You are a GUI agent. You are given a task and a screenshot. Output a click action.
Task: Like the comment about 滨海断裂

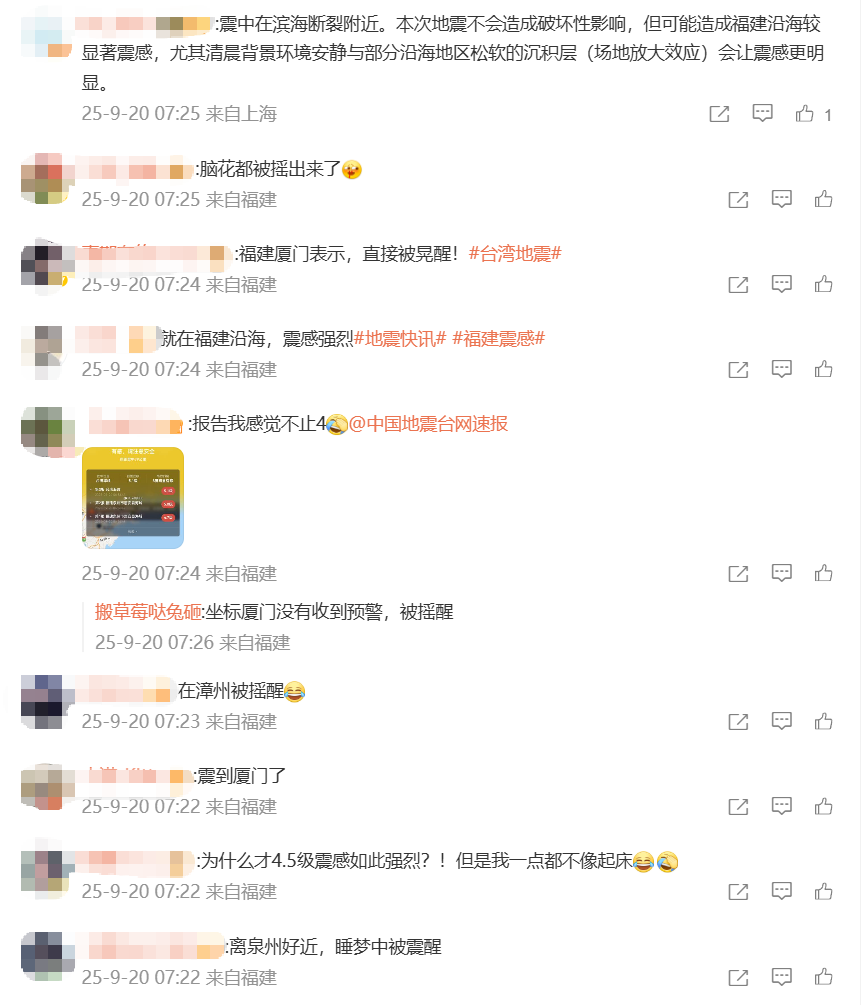click(x=805, y=114)
